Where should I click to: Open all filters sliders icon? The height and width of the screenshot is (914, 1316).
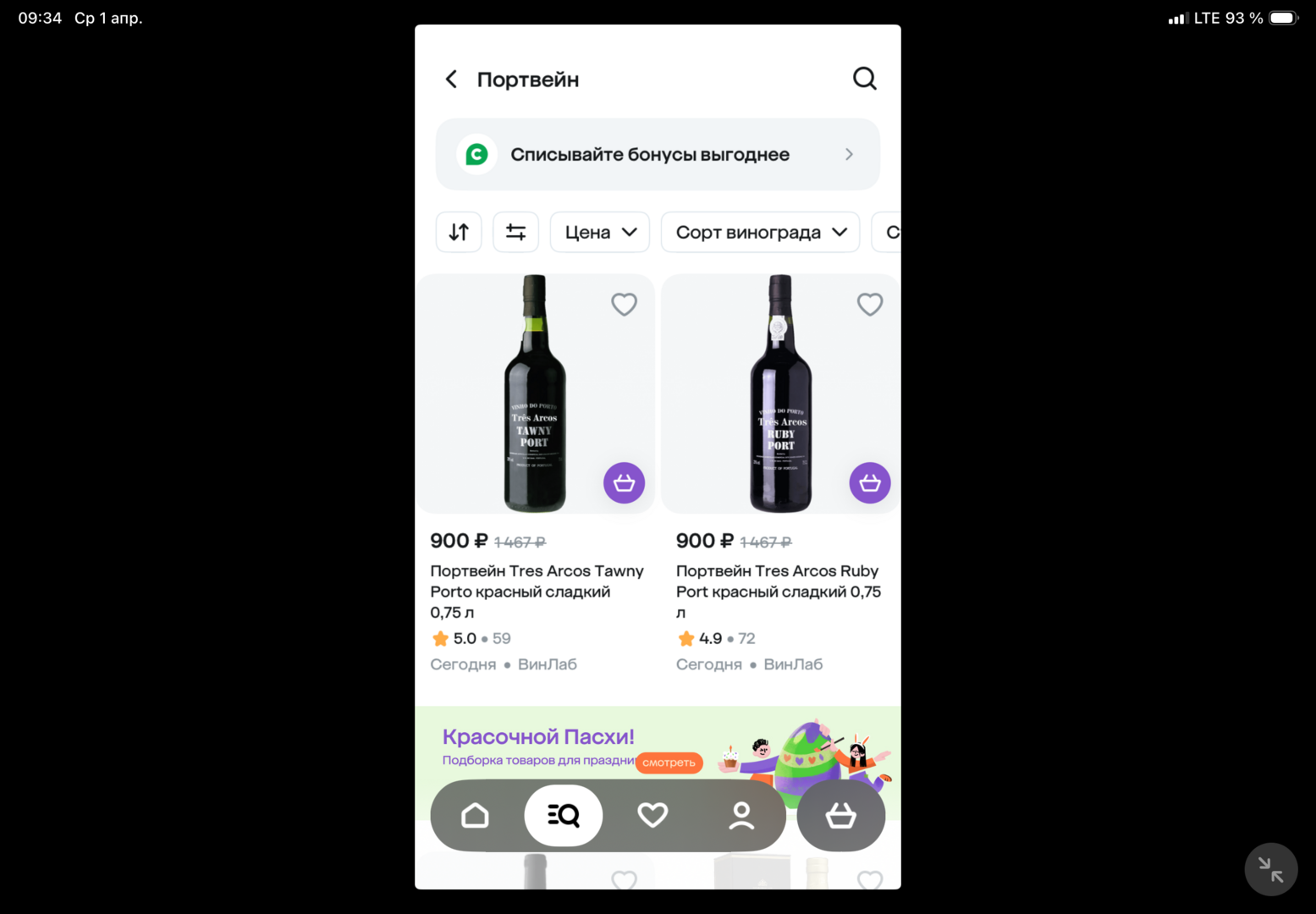point(515,232)
